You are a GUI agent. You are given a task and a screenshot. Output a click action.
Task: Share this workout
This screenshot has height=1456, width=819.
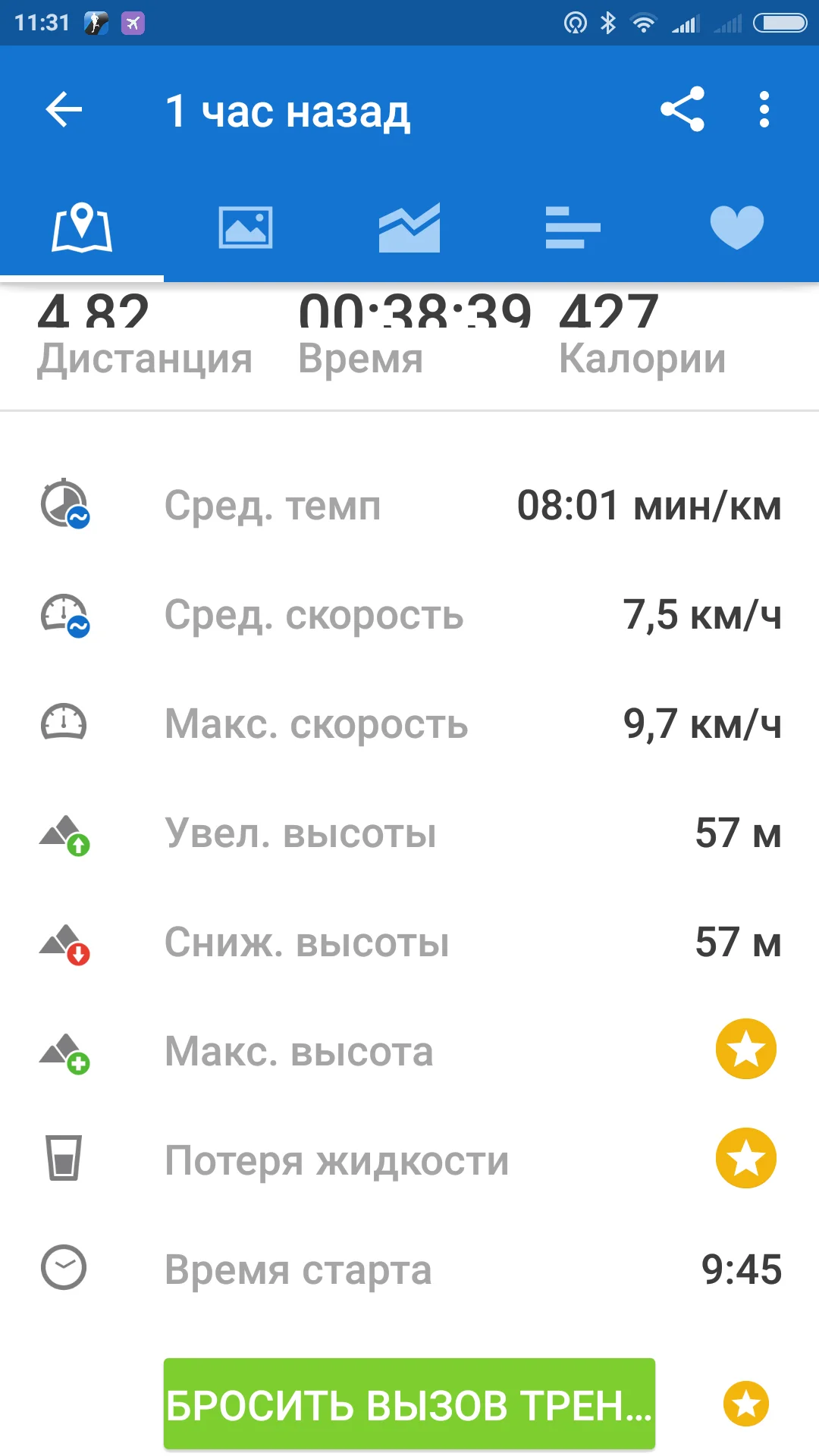pyautogui.click(x=682, y=110)
